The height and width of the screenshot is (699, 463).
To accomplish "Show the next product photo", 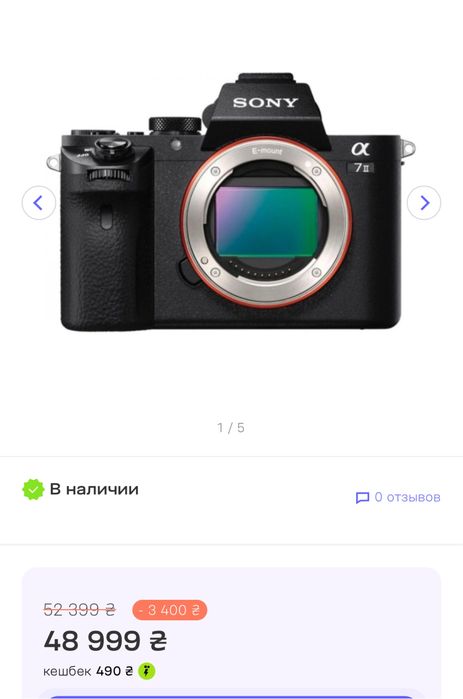I will [x=424, y=203].
